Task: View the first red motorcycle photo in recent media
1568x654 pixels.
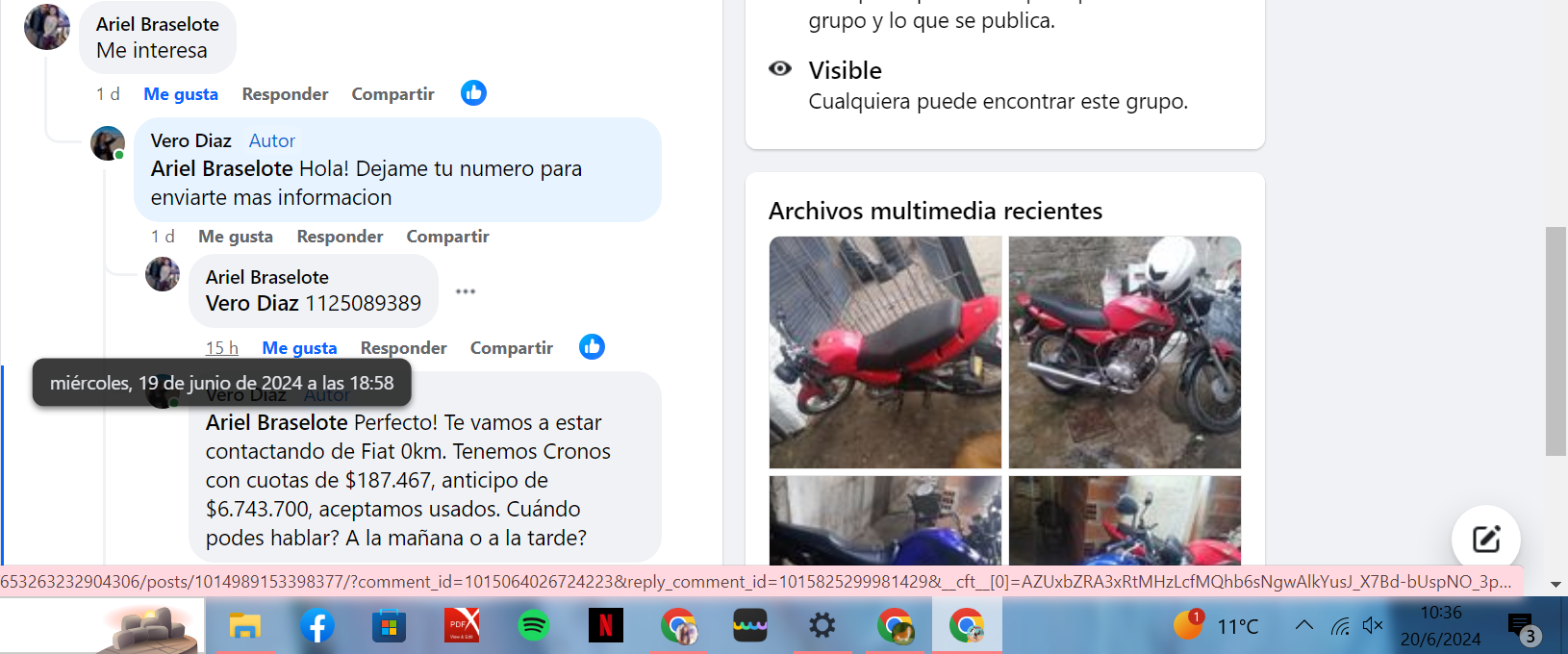Action: pyautogui.click(x=885, y=352)
